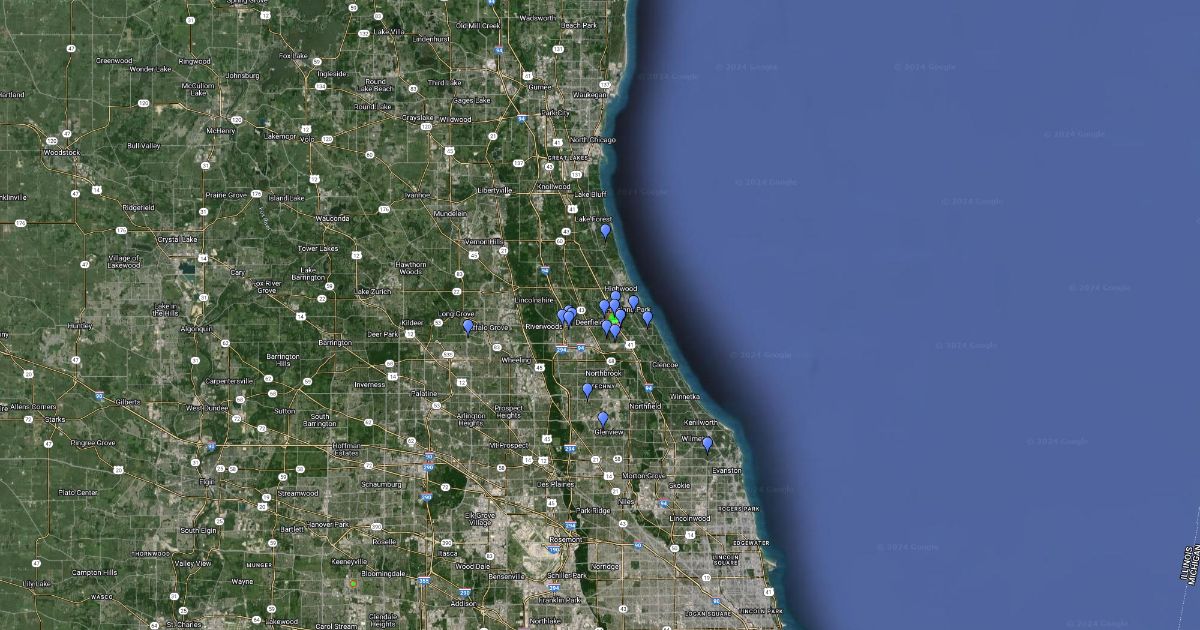Open the pin near Buffalo Grove

click(x=467, y=325)
